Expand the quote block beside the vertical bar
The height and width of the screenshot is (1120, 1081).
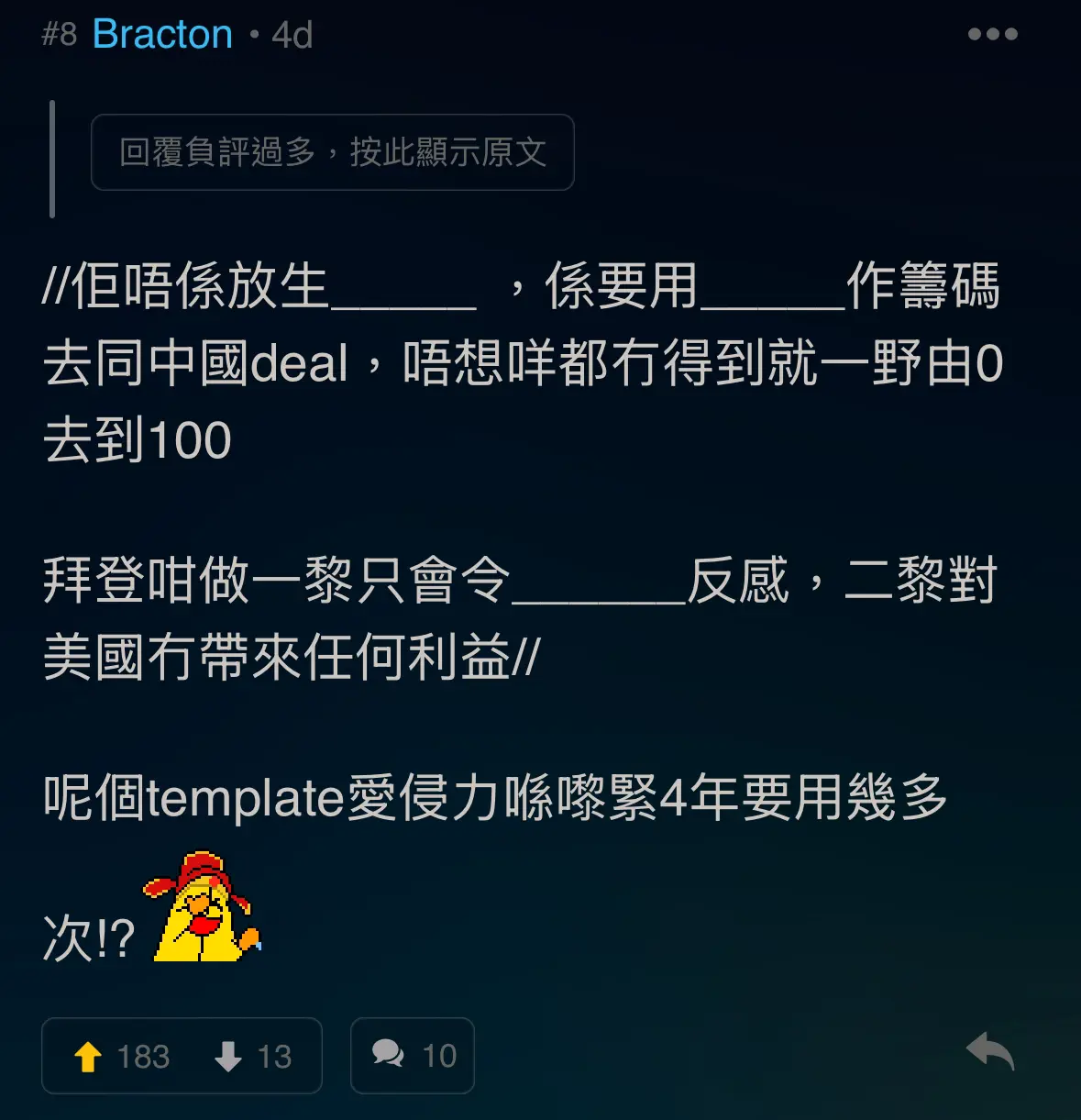[x=332, y=152]
